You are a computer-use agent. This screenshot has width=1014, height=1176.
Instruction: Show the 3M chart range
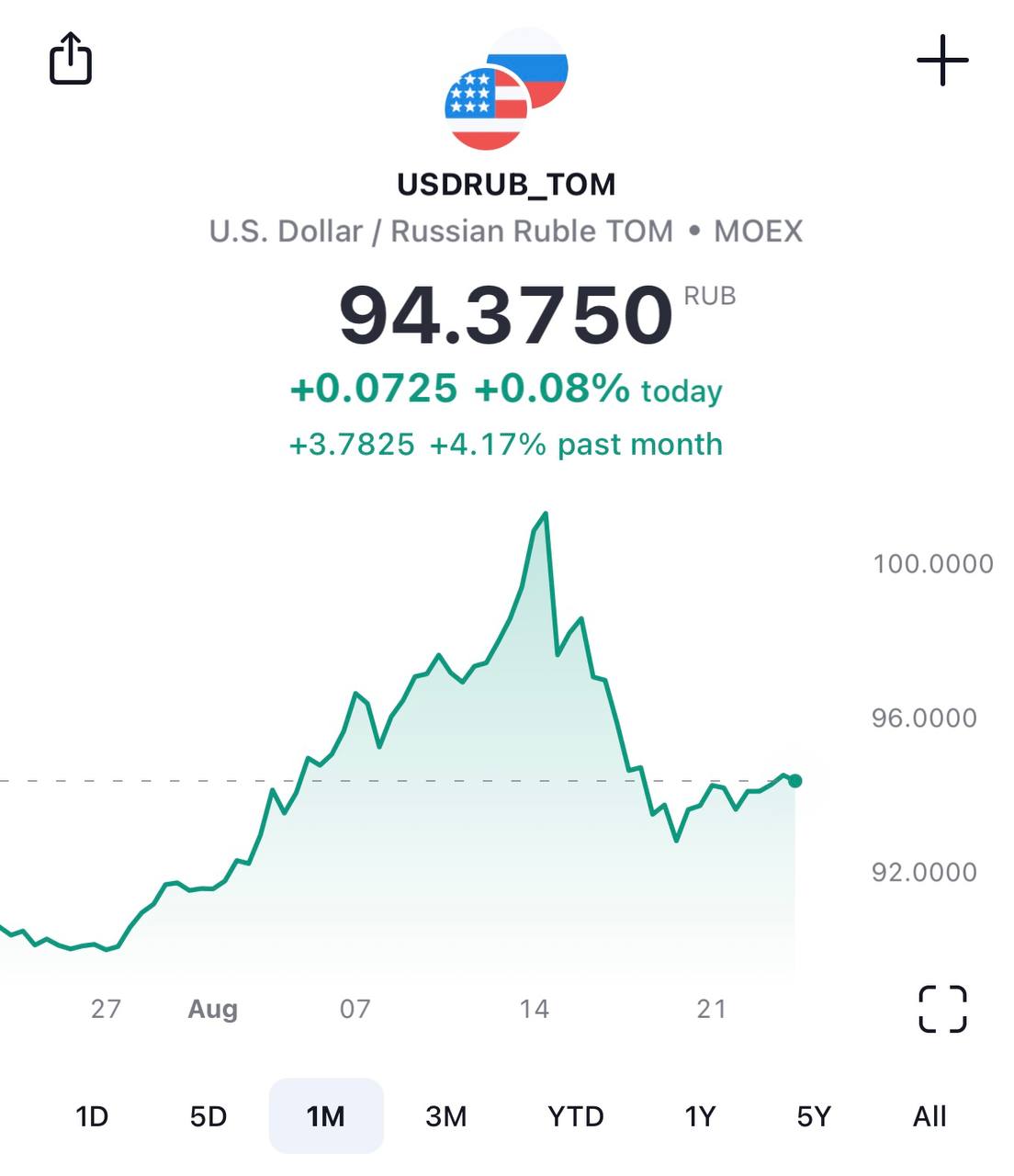coord(446,1116)
